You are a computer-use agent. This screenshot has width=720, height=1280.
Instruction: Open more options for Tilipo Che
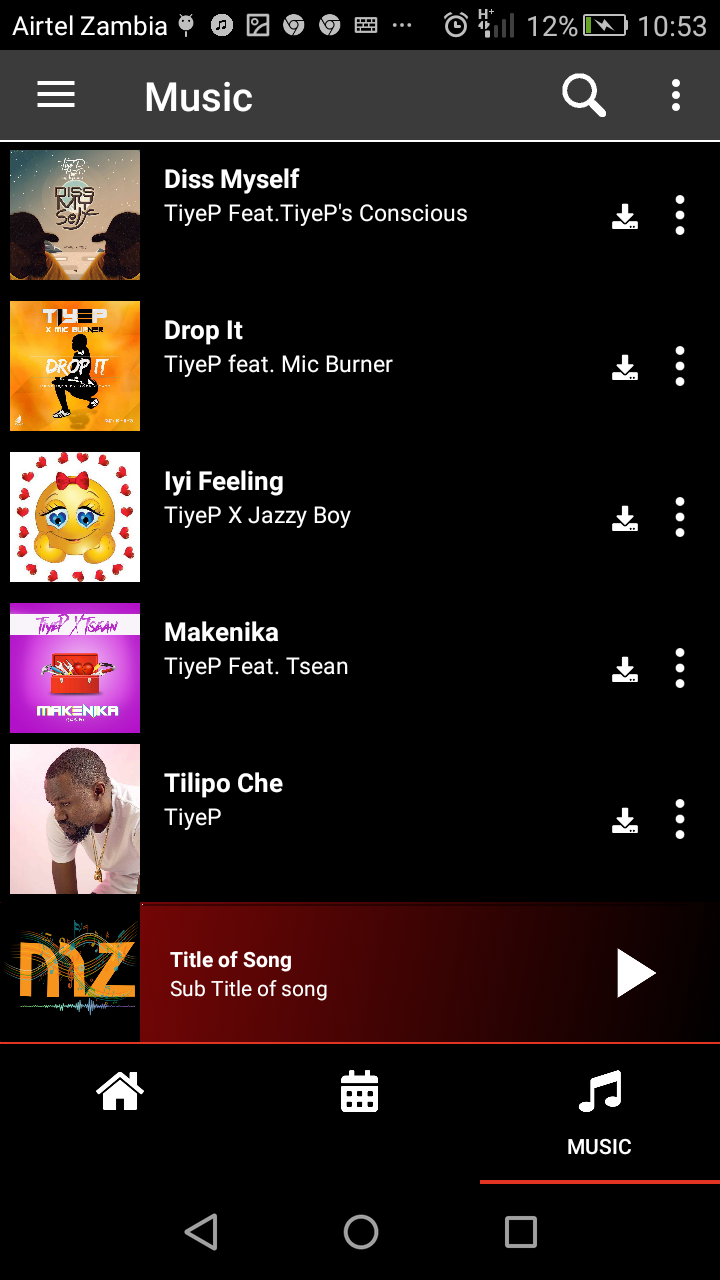(680, 819)
